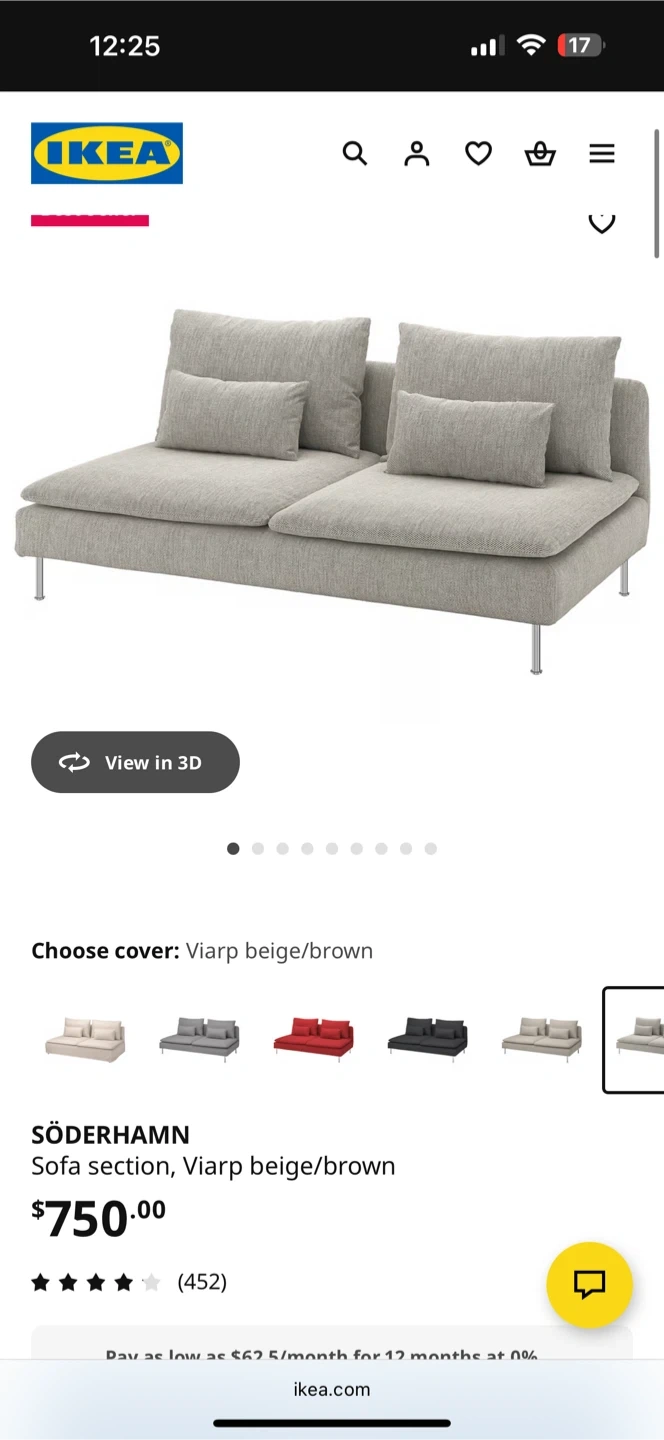Tap View in 3D button
The width and height of the screenshot is (664, 1440).
135,762
